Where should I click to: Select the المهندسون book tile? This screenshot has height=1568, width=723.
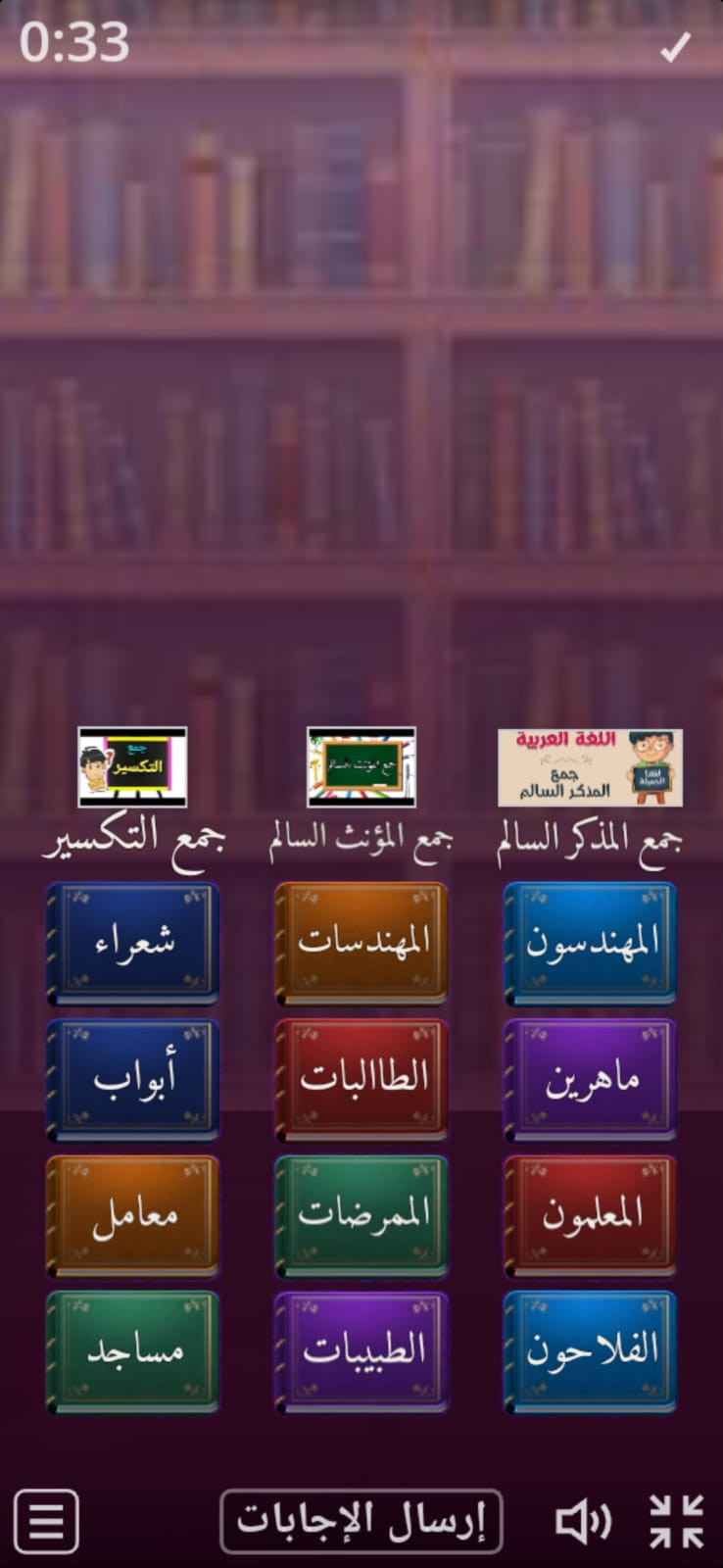pyautogui.click(x=590, y=943)
